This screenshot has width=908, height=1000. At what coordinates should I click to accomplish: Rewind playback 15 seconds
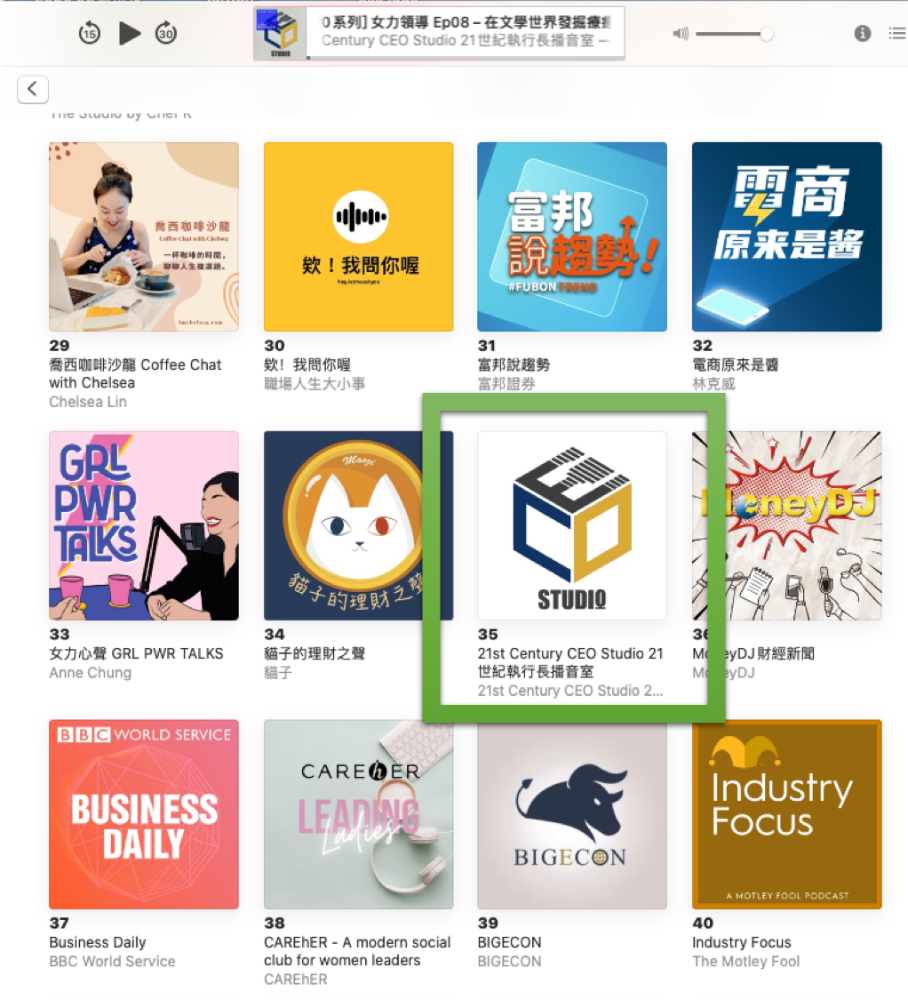[90, 33]
